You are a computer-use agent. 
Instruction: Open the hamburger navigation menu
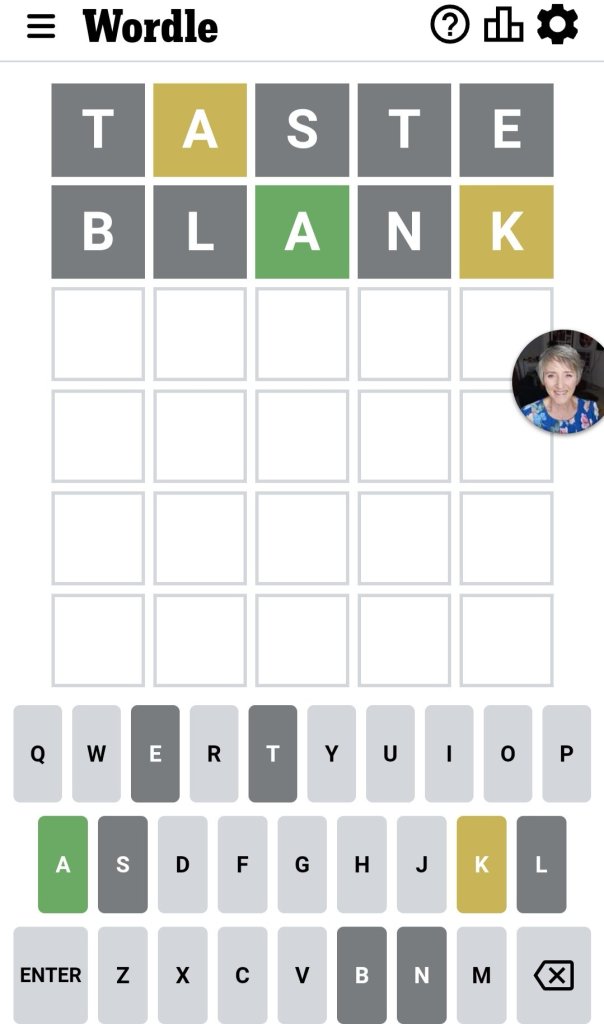[41, 26]
